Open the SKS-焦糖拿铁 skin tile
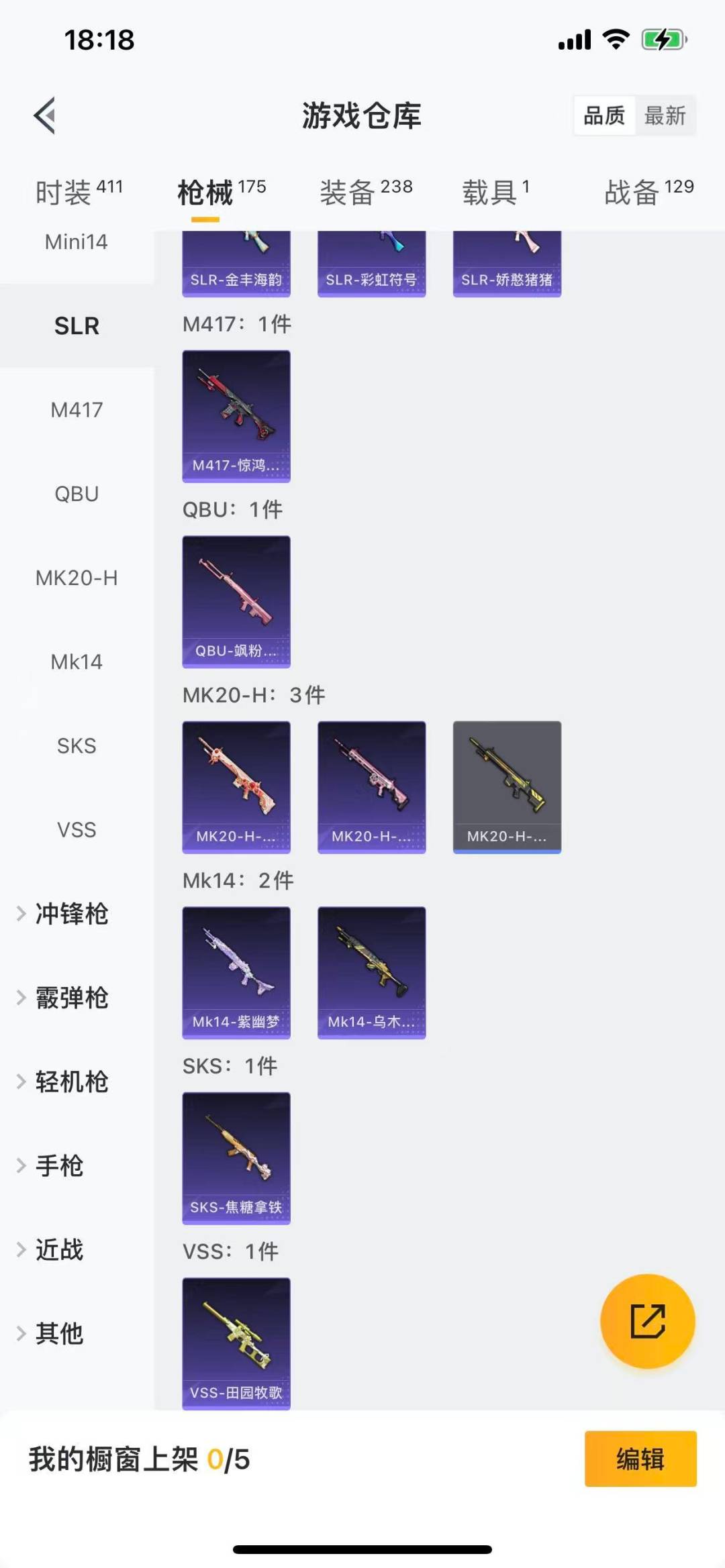This screenshot has height=1568, width=725. pos(236,1158)
